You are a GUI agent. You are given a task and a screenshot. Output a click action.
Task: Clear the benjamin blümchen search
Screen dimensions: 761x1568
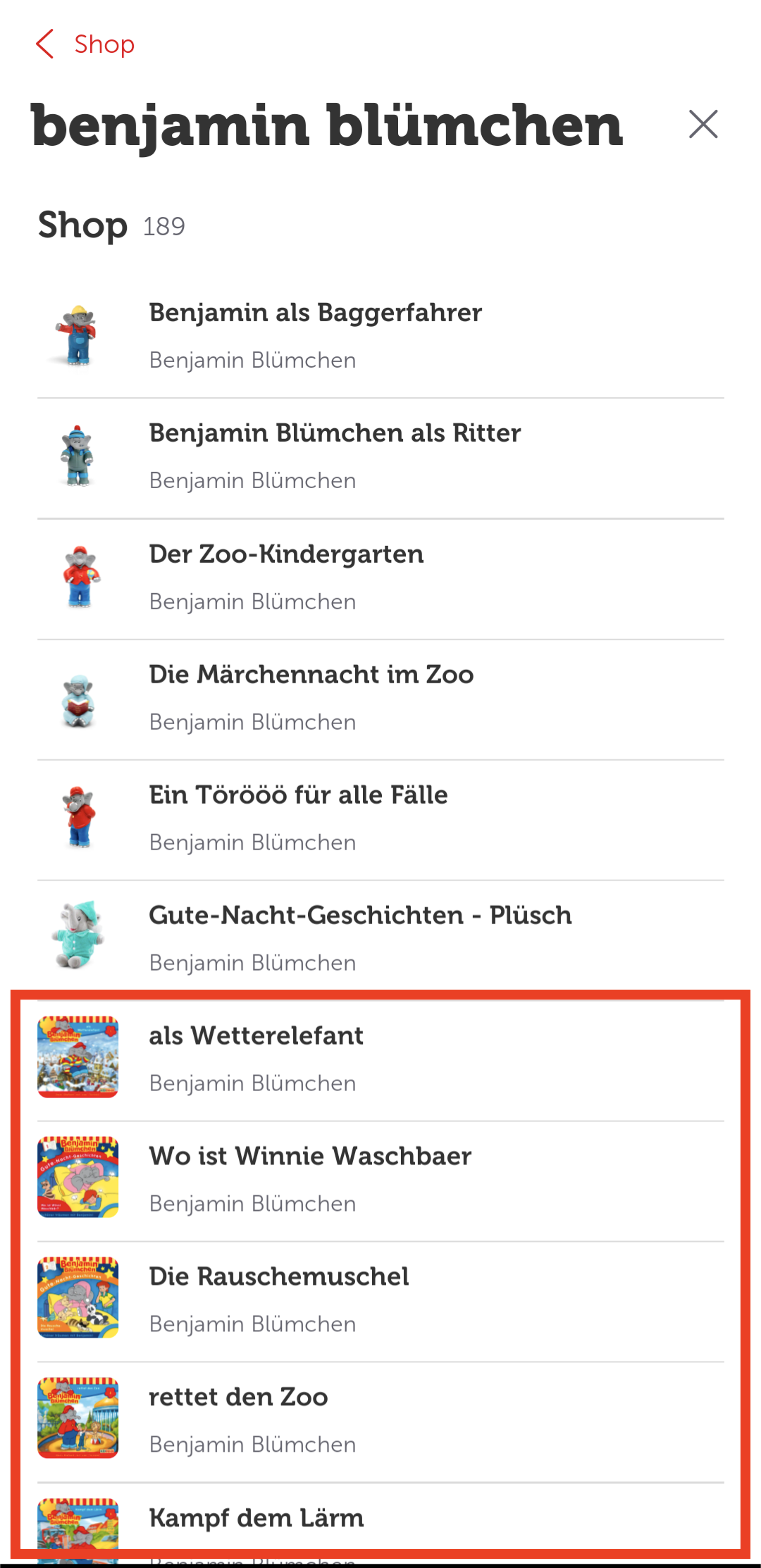[x=703, y=125]
